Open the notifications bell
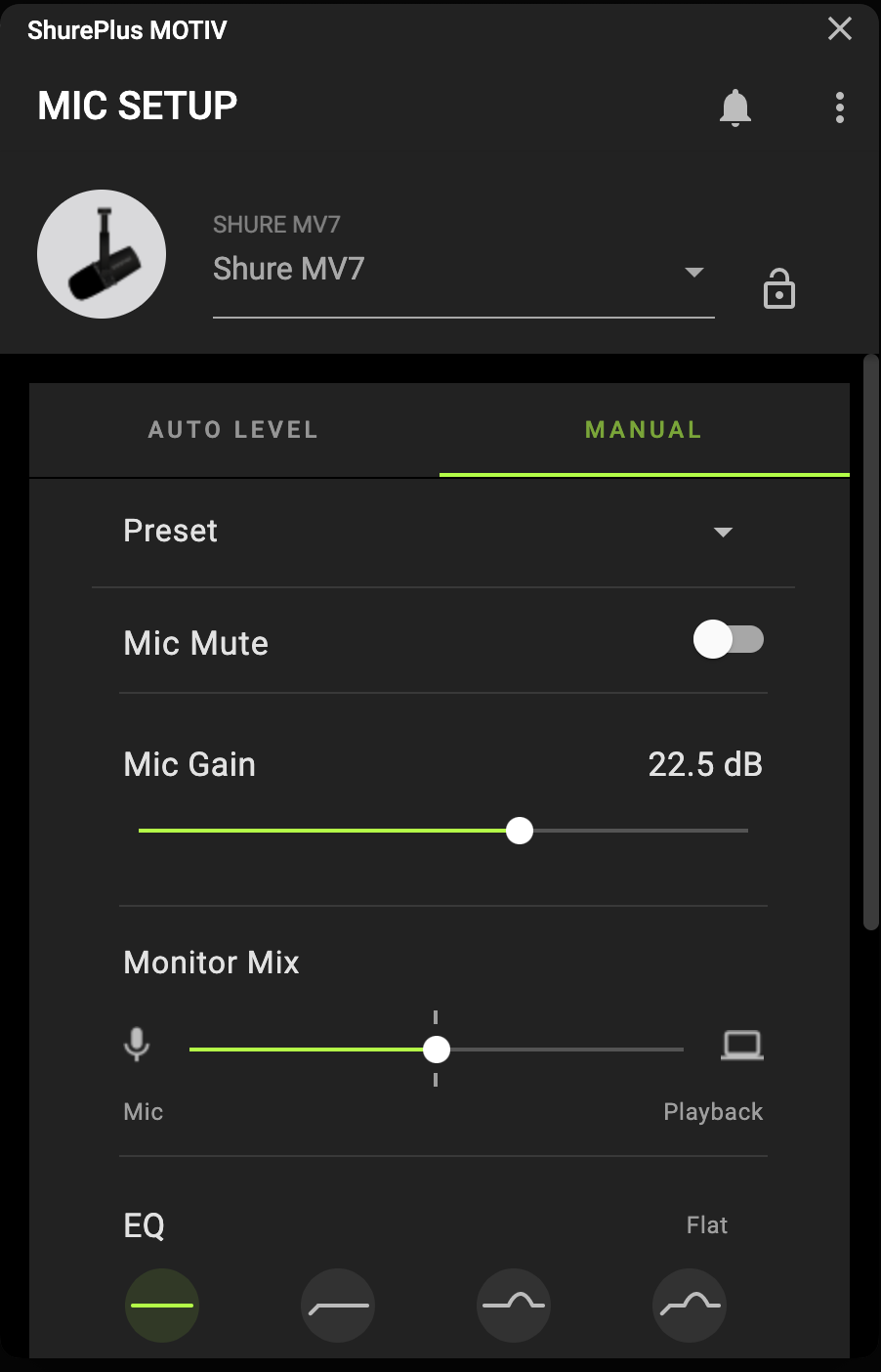Screen dimensions: 881x1372 [x=735, y=107]
